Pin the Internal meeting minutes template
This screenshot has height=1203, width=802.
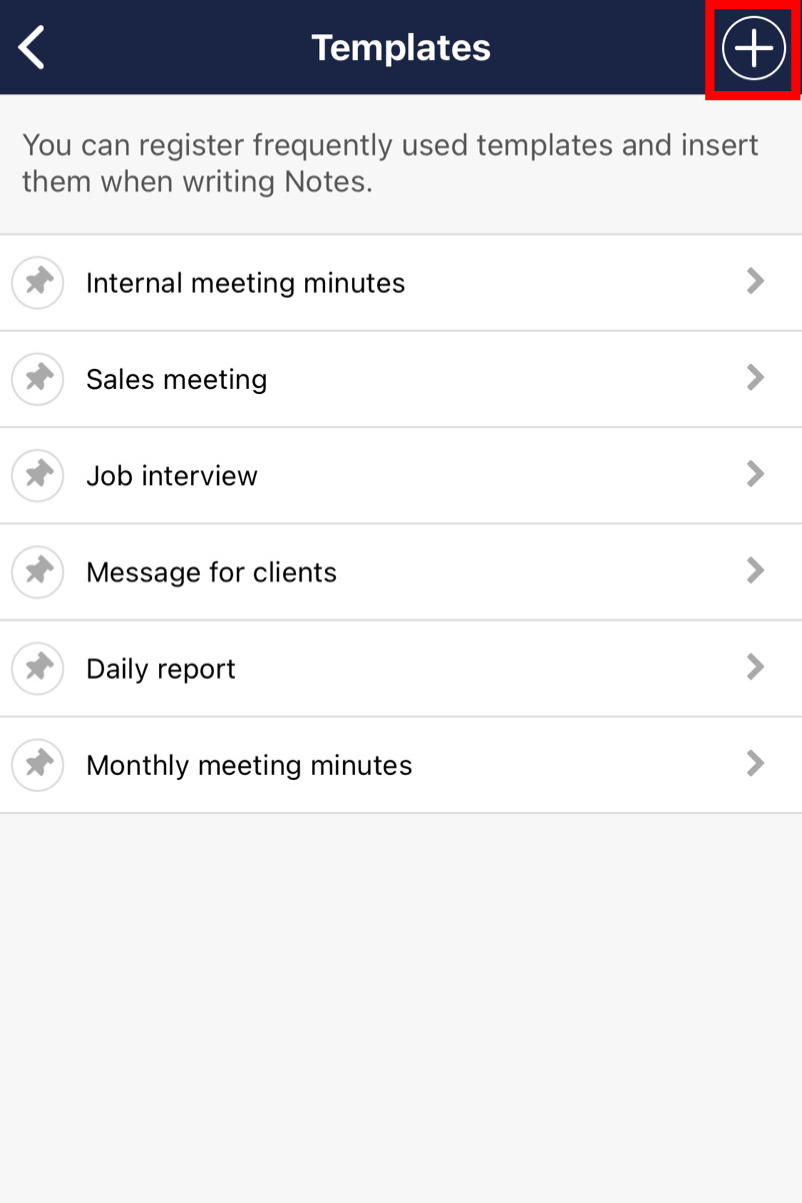(38, 283)
